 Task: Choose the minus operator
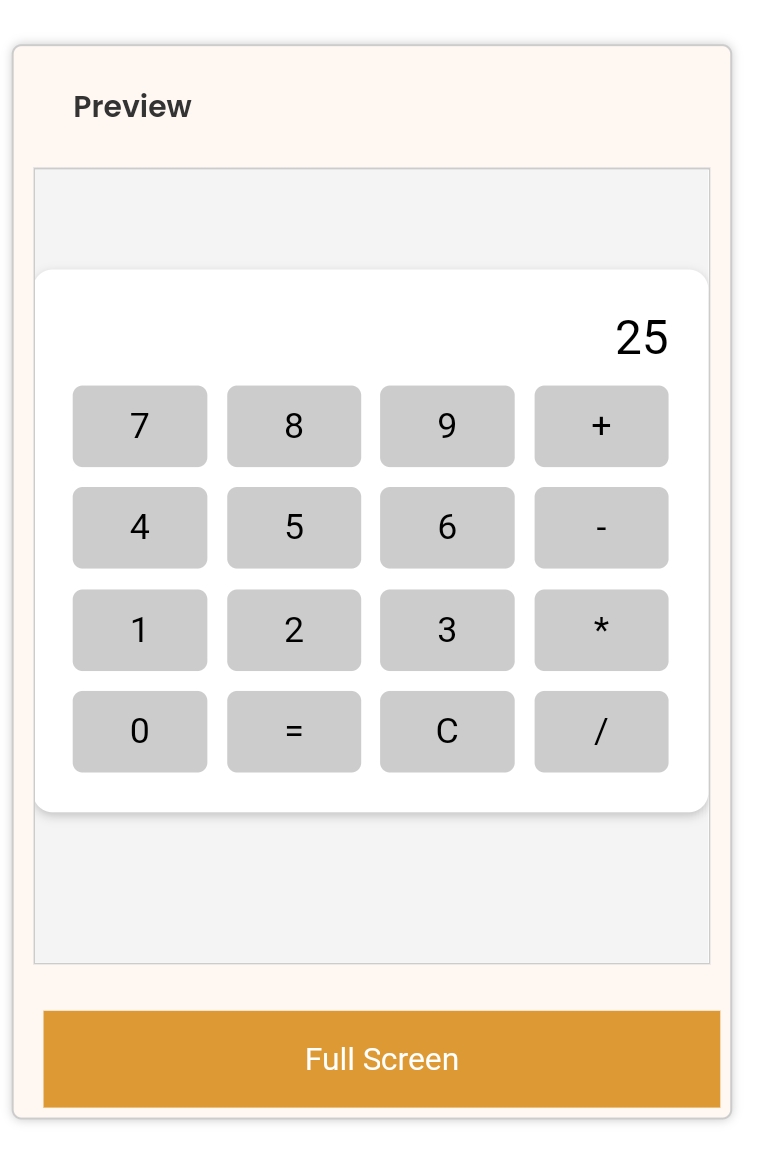(x=601, y=528)
